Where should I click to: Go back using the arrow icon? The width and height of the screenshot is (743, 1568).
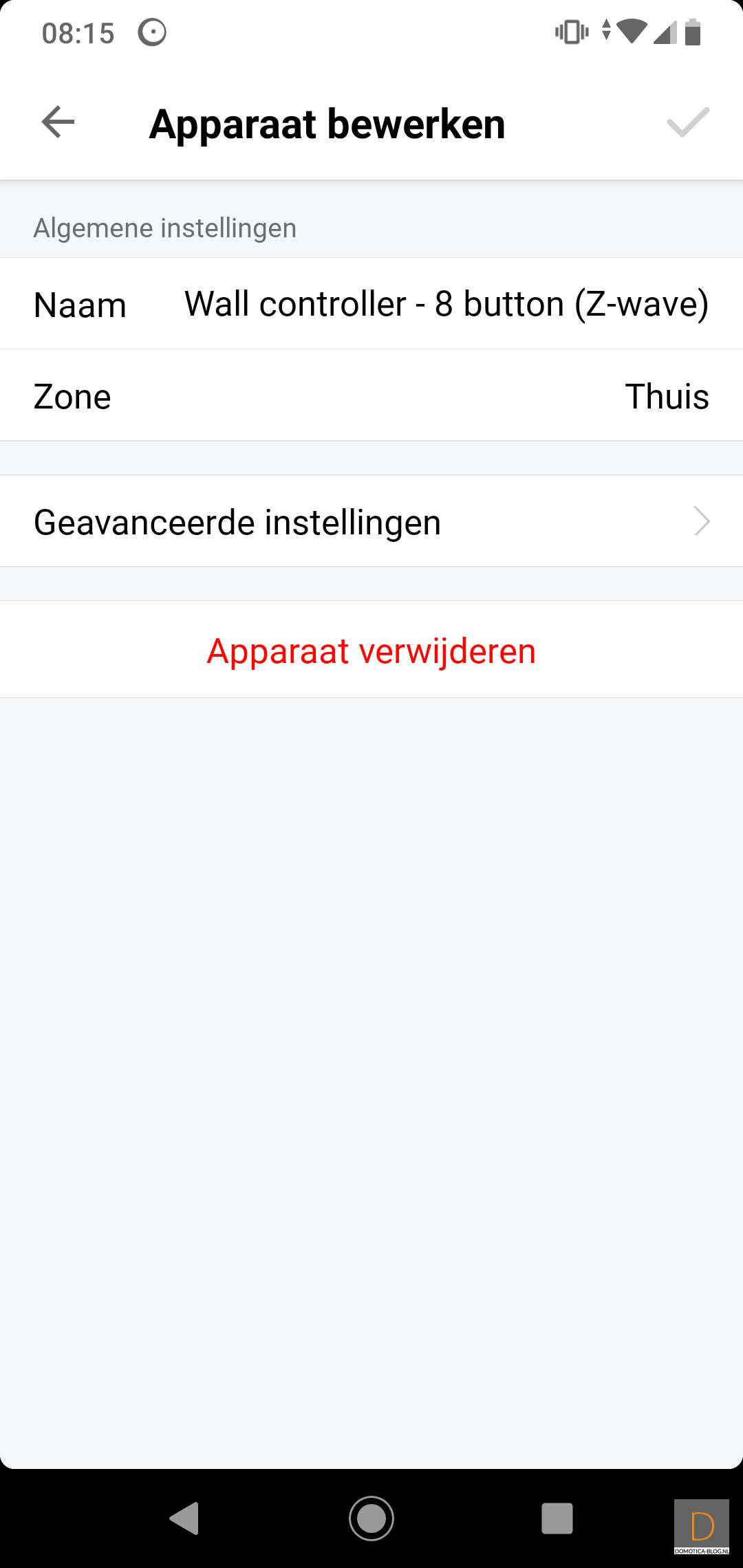coord(58,123)
